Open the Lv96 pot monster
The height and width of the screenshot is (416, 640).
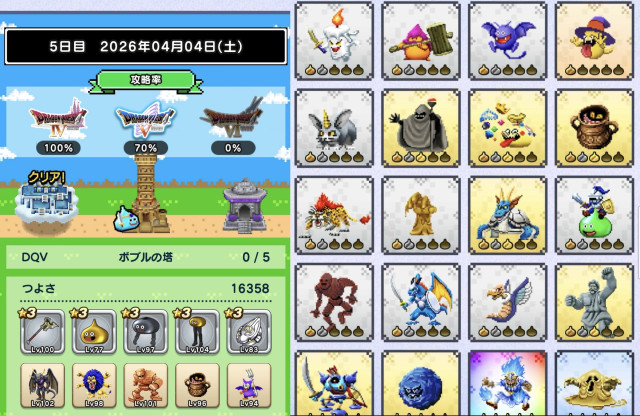(198, 386)
